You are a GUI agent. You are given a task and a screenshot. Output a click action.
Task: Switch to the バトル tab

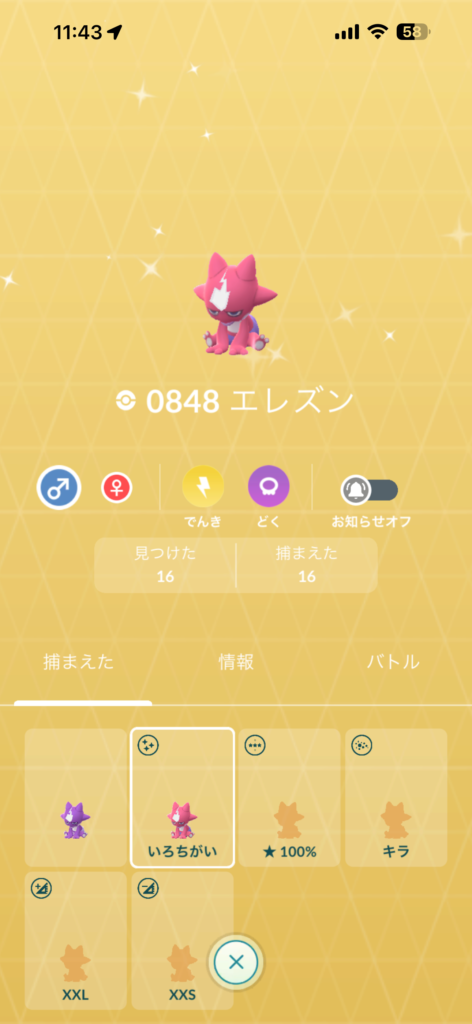coord(393,662)
